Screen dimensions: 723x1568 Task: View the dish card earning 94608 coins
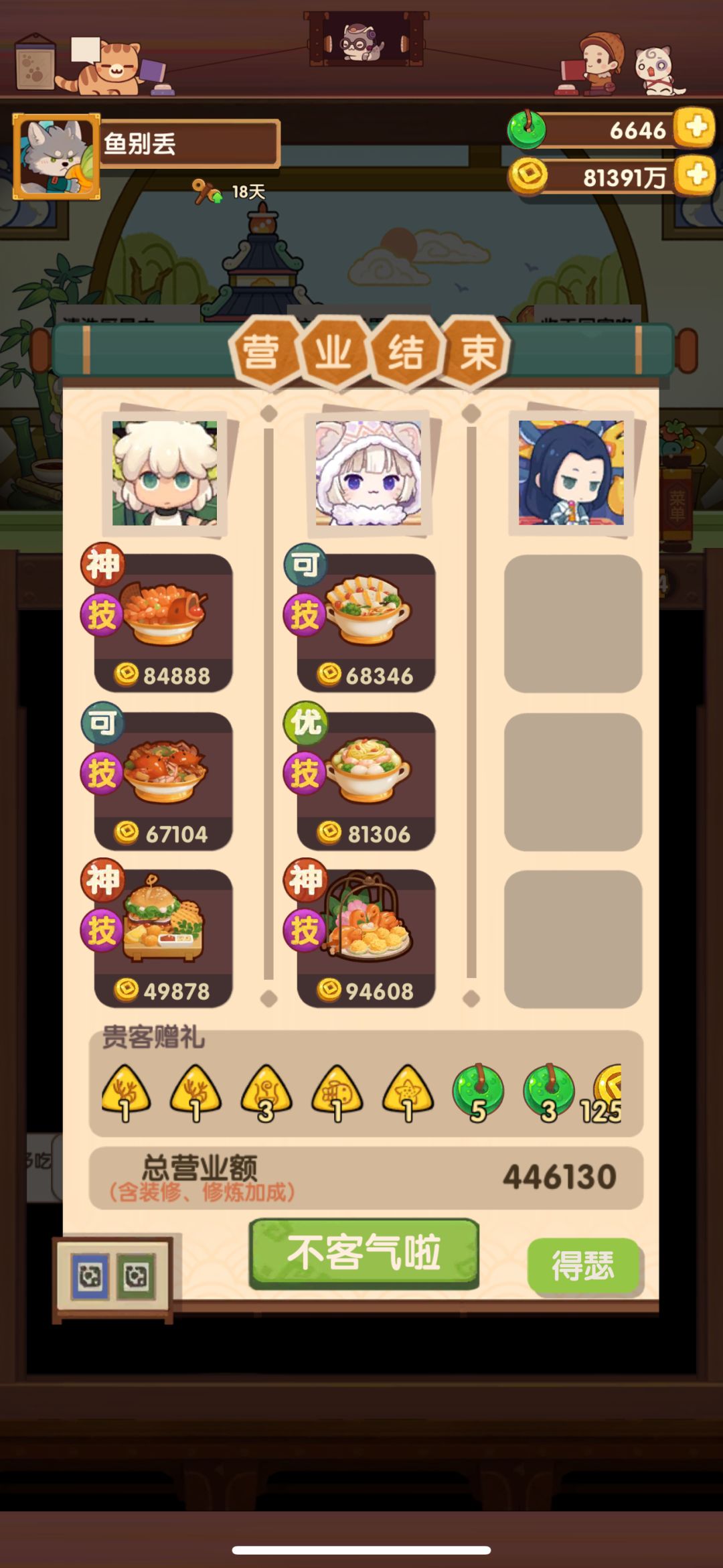click(366, 938)
